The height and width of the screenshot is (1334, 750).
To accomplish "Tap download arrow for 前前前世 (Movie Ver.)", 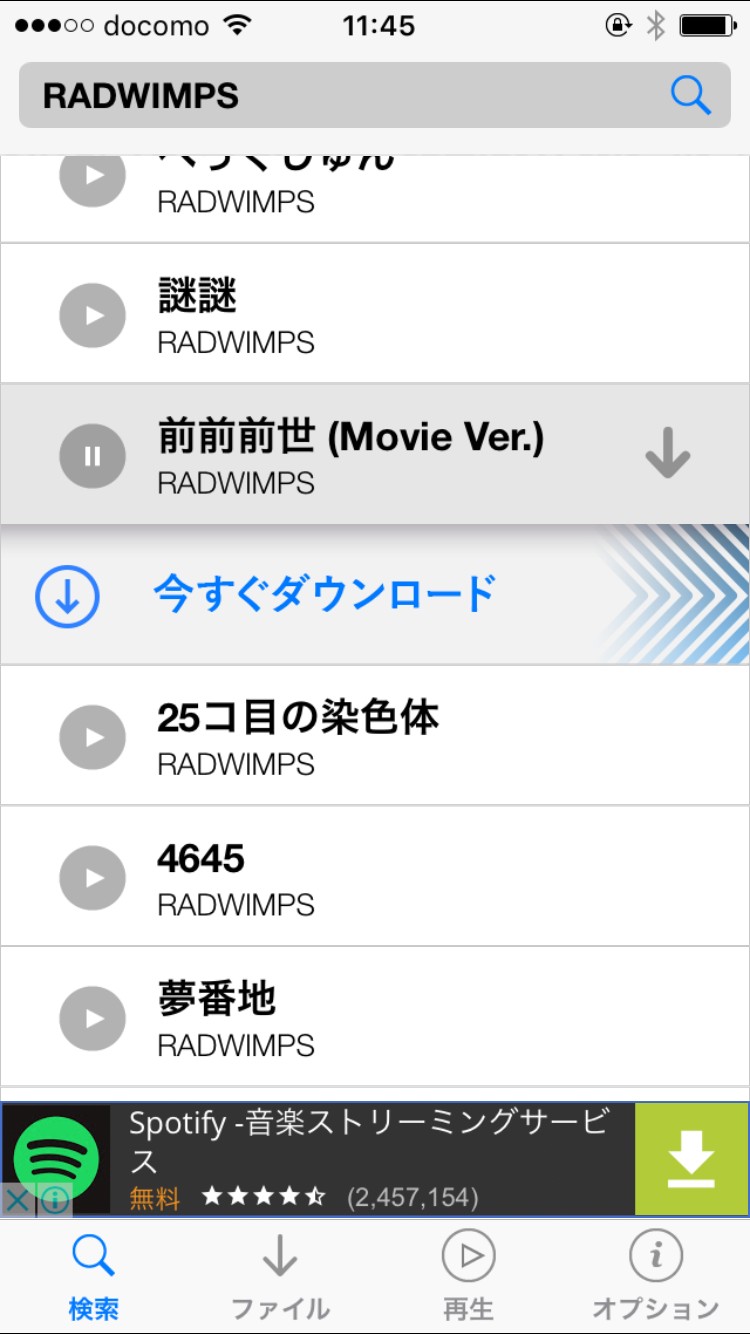I will point(667,456).
